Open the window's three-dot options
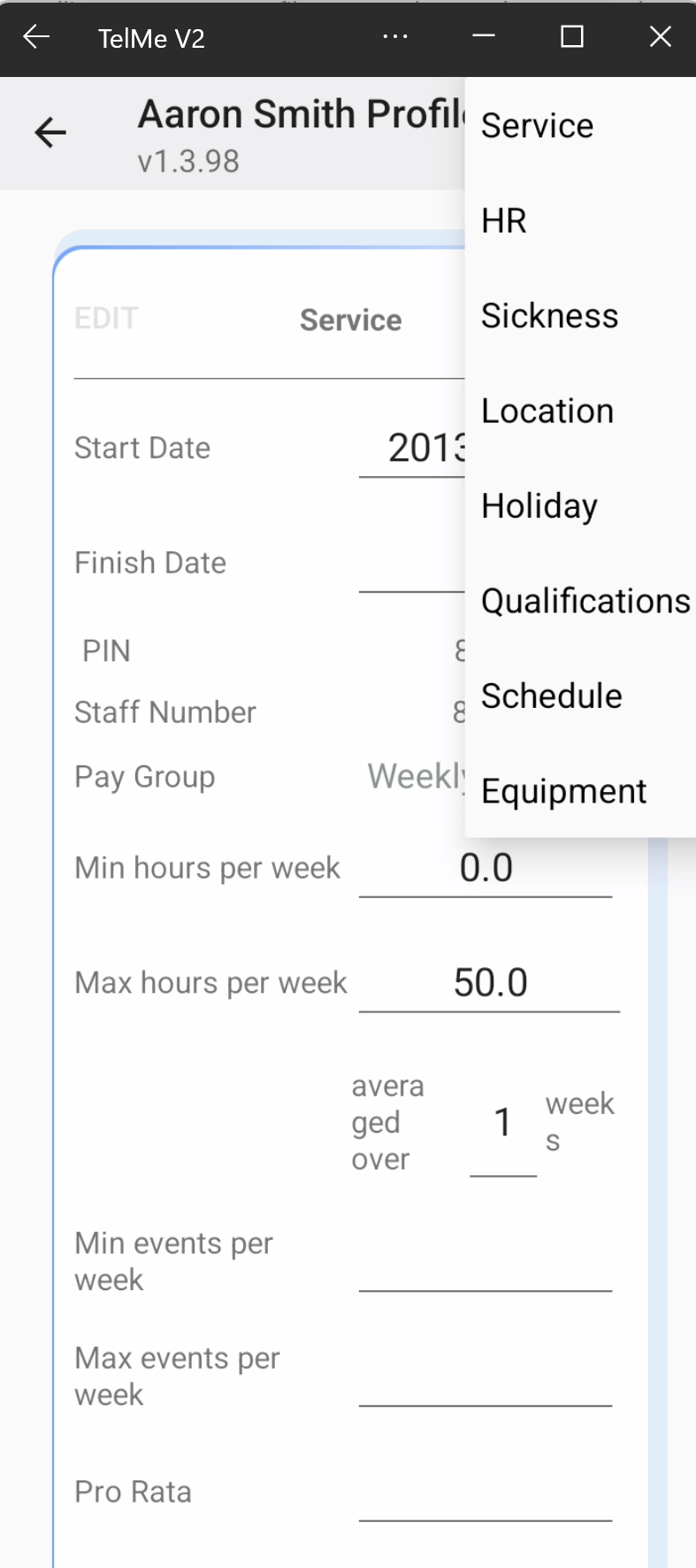 pos(395,37)
